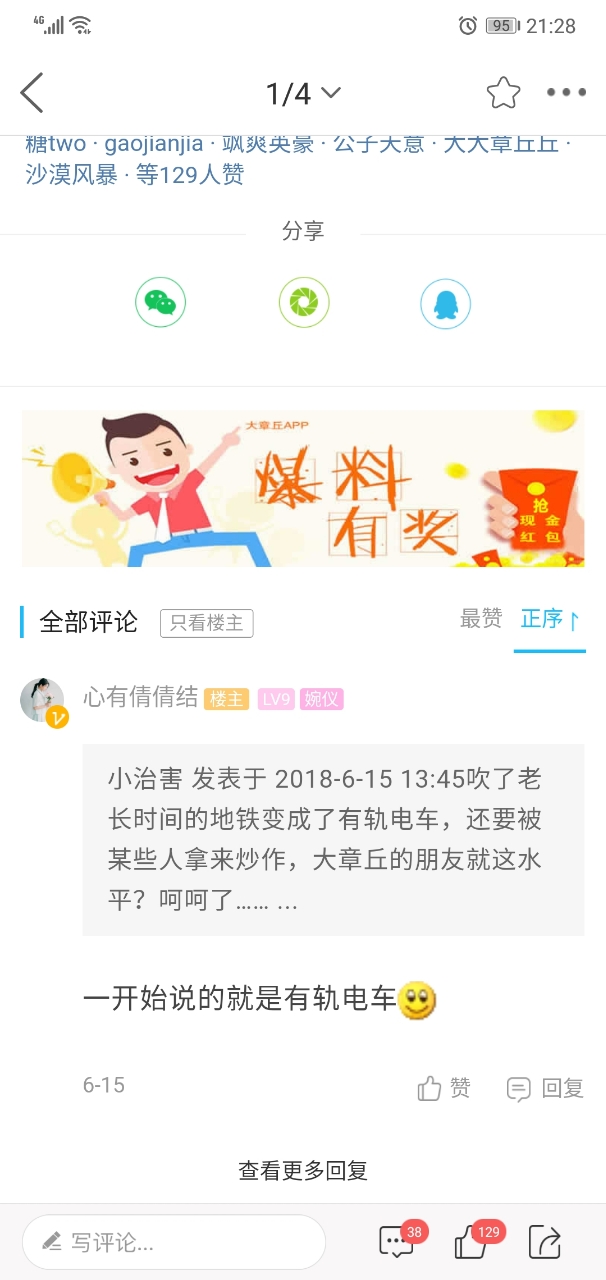Share the post to WeChat
606x1280 pixels.
(x=160, y=303)
